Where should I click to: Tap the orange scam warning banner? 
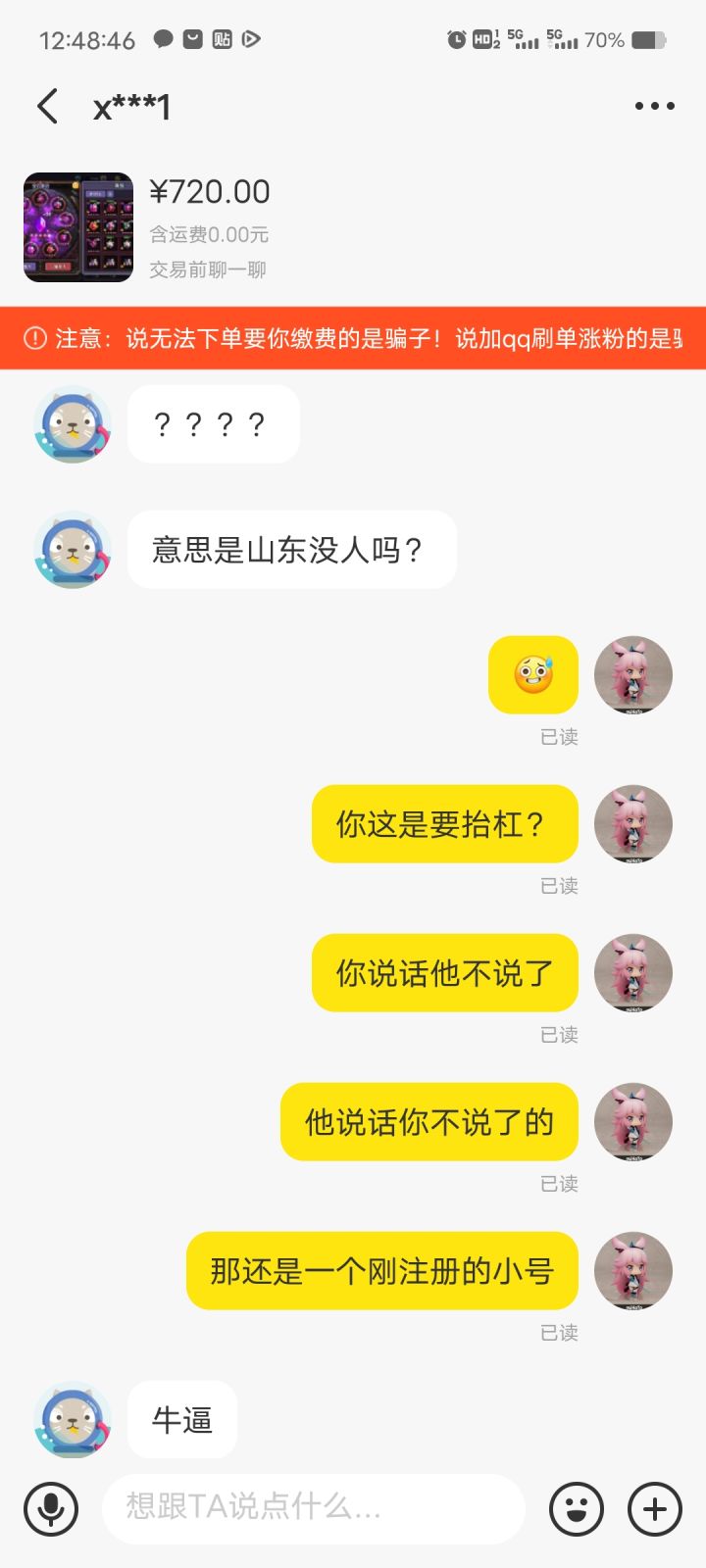pyautogui.click(x=353, y=338)
